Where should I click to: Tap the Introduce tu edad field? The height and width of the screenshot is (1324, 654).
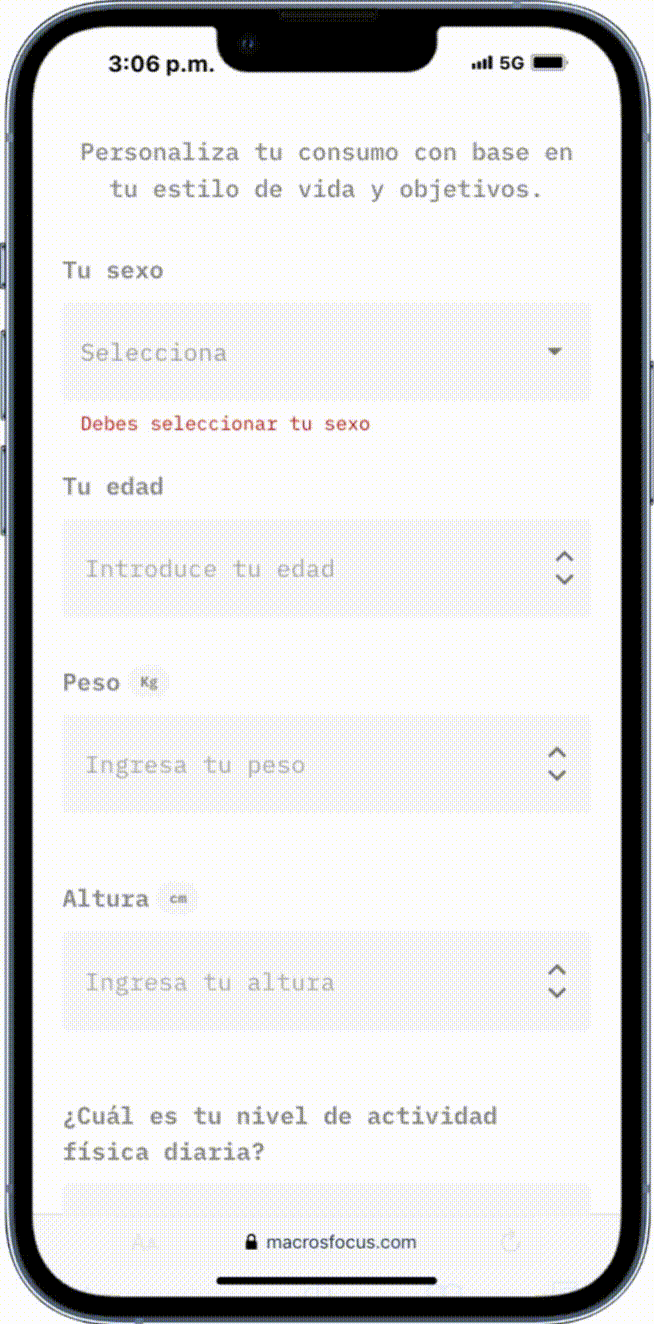tap(300, 569)
